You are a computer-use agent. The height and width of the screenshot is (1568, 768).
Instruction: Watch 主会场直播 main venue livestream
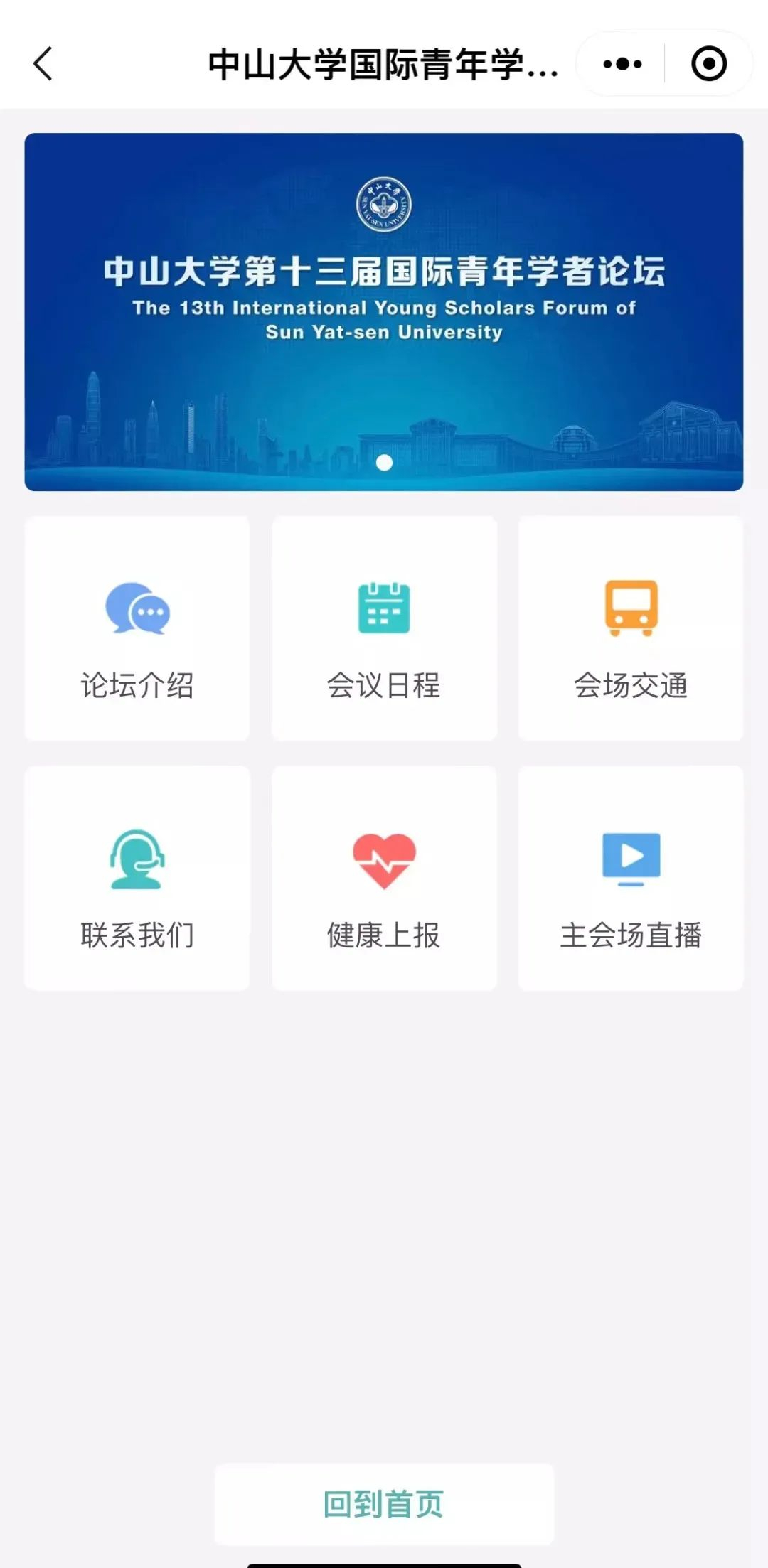pos(631,878)
